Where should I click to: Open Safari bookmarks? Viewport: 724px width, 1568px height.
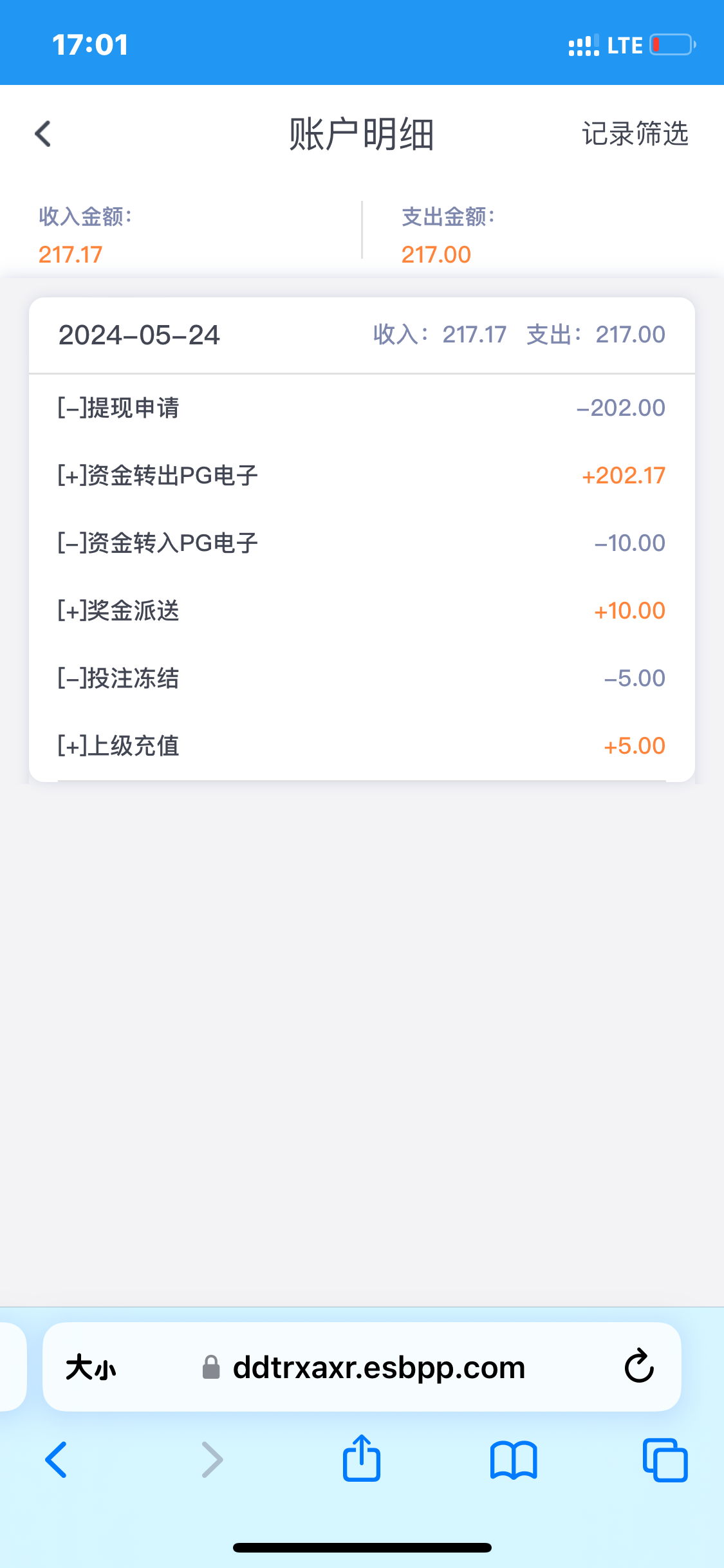513,1459
